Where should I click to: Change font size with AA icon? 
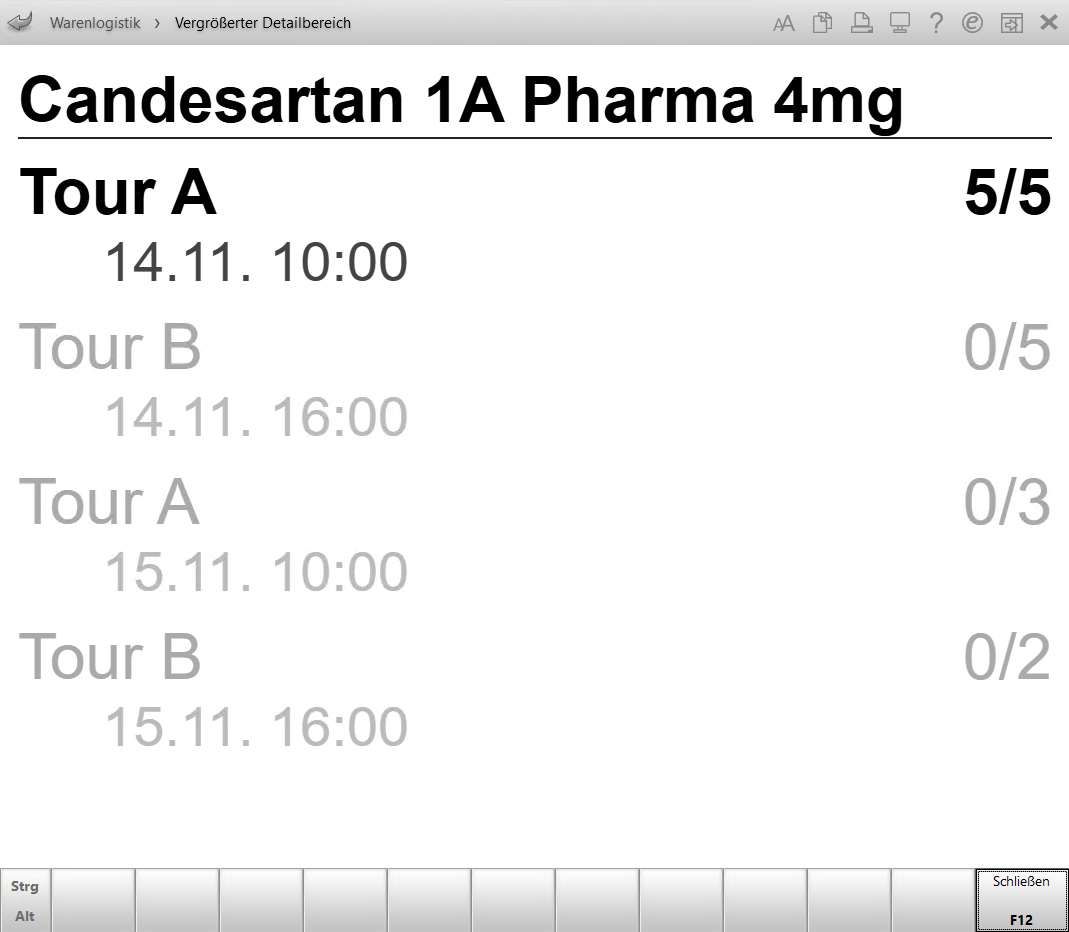click(784, 24)
